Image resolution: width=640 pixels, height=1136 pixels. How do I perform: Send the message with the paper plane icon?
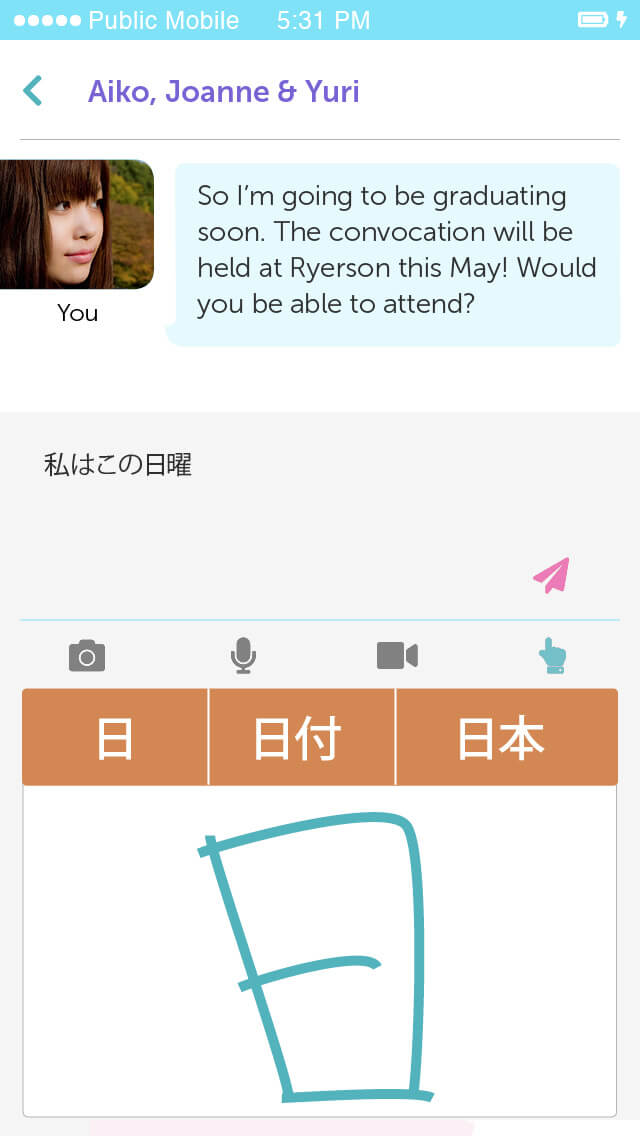click(x=551, y=575)
